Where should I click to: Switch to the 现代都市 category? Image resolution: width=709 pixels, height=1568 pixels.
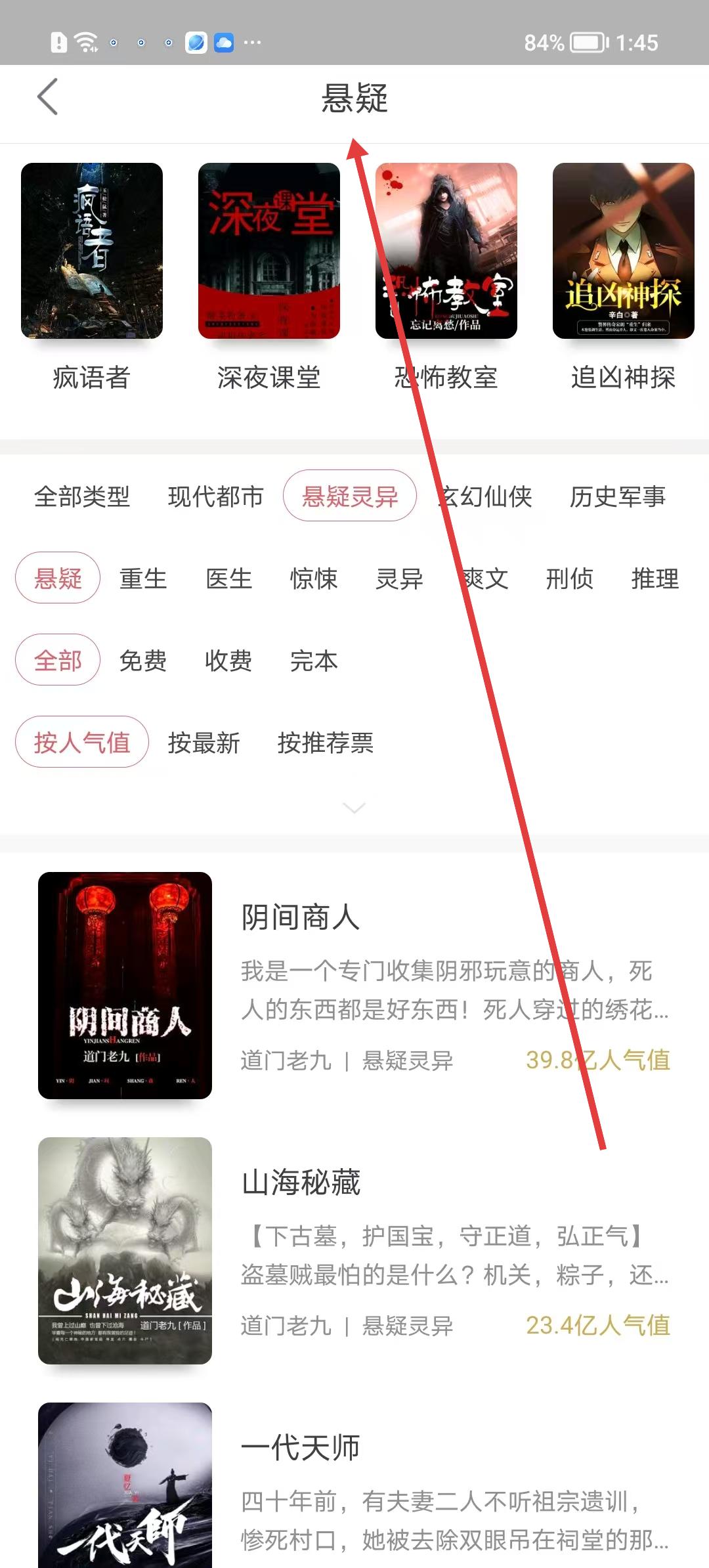215,496
